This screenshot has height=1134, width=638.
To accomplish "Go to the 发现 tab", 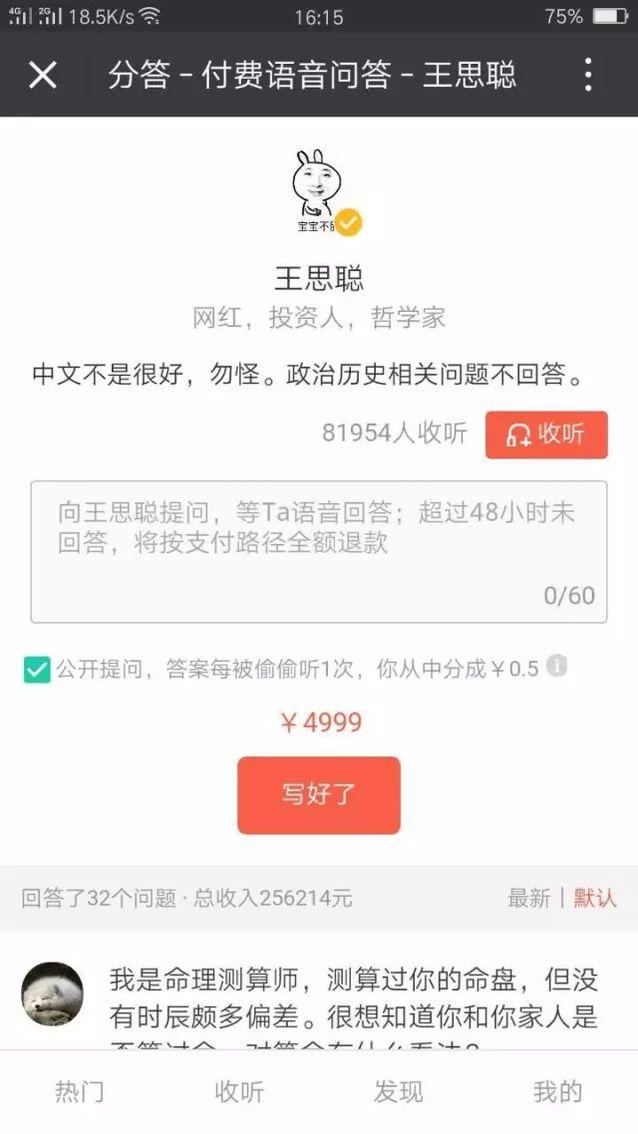I will (x=398, y=1092).
